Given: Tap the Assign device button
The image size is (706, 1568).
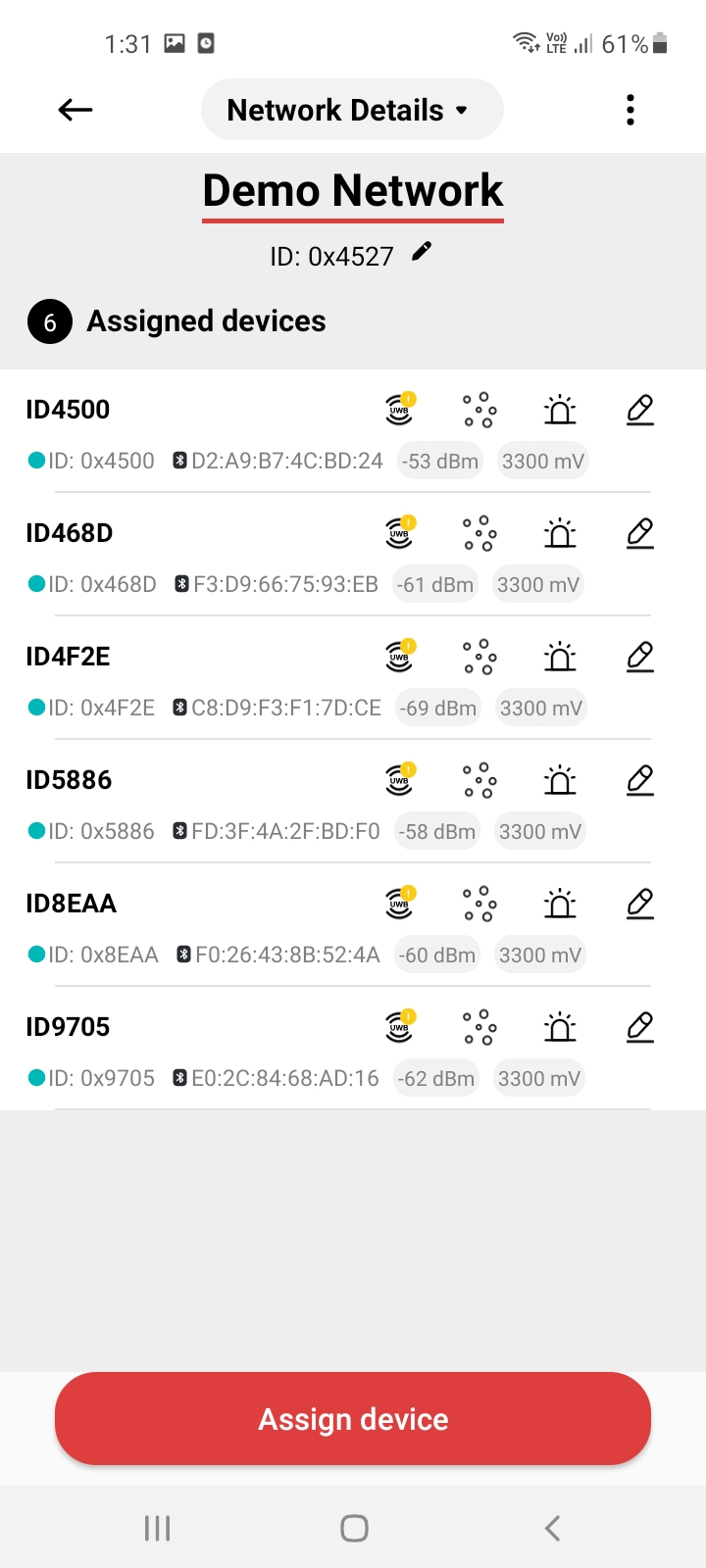Looking at the screenshot, I should (x=353, y=1419).
